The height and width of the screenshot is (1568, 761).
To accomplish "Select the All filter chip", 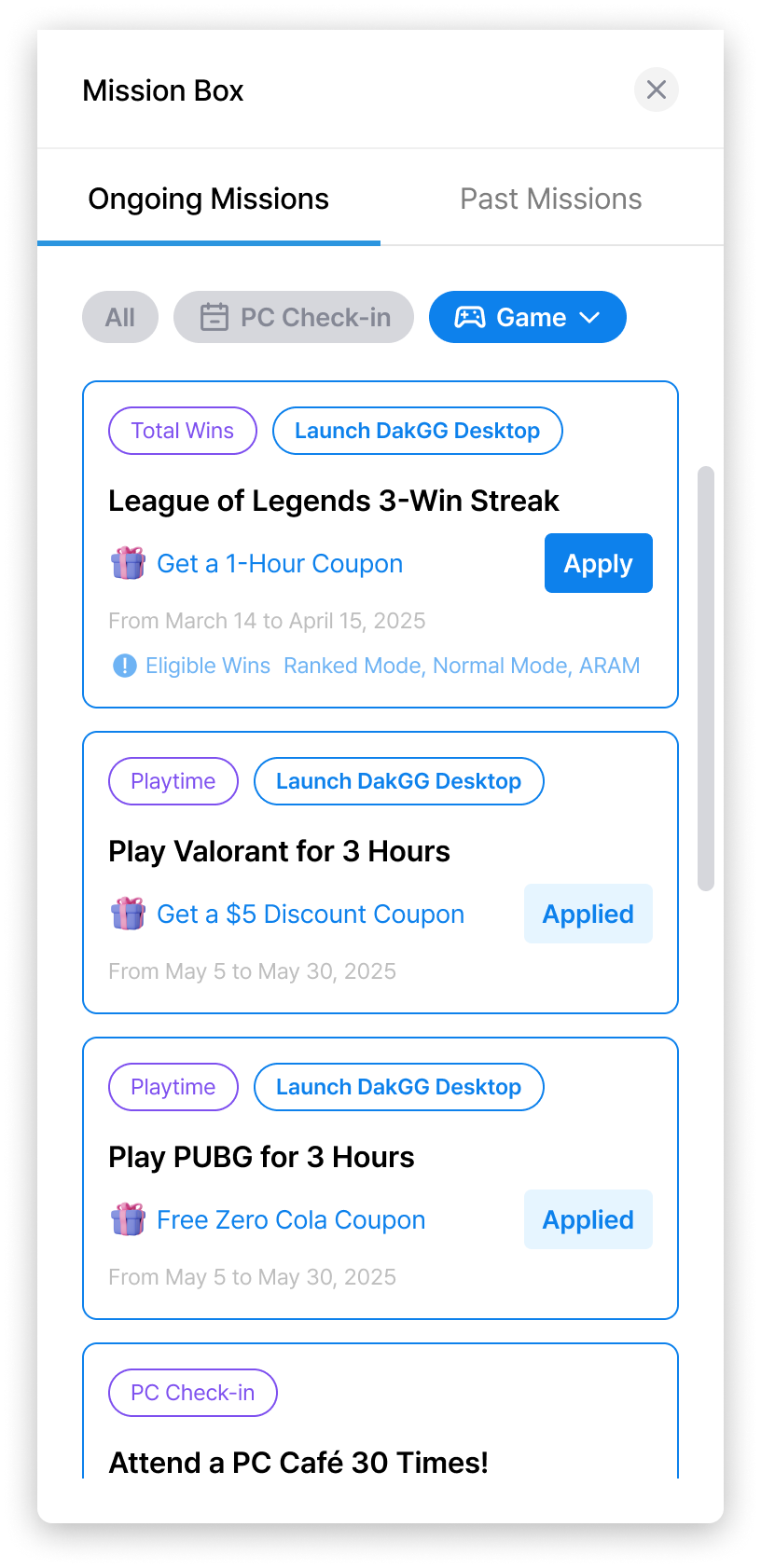I will click(x=120, y=317).
